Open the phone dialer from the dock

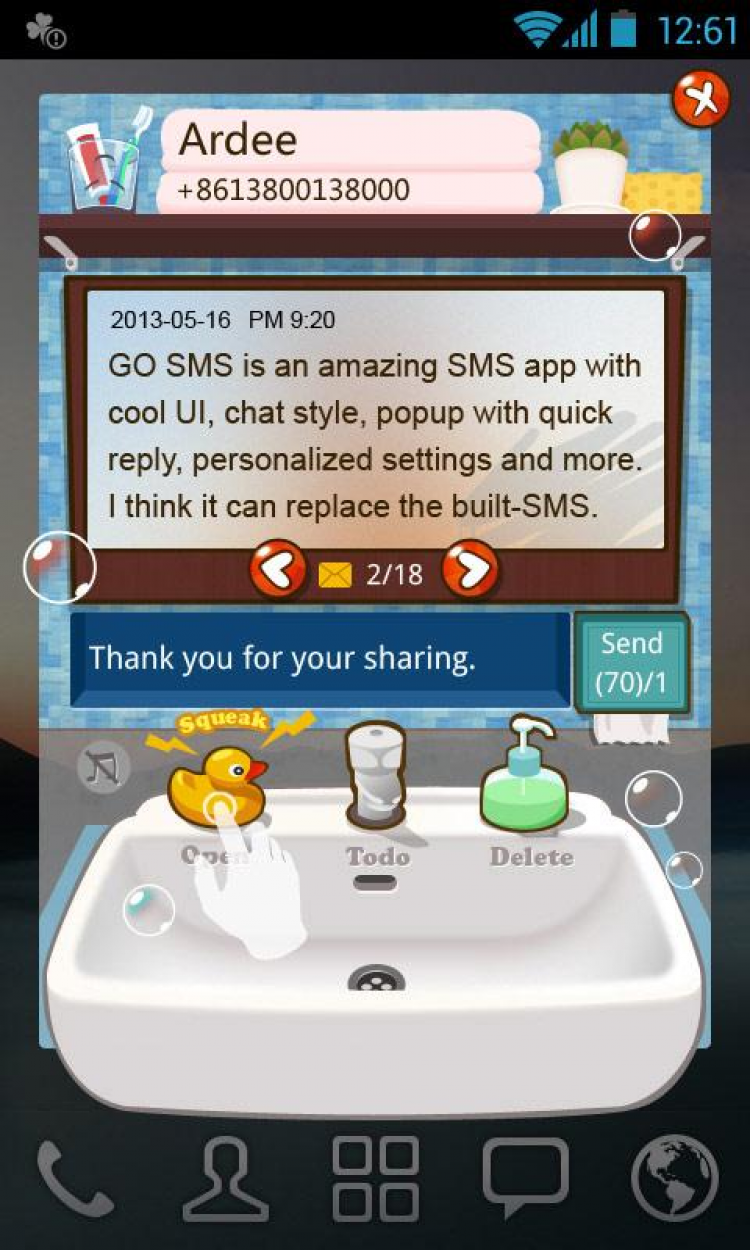(x=75, y=1179)
